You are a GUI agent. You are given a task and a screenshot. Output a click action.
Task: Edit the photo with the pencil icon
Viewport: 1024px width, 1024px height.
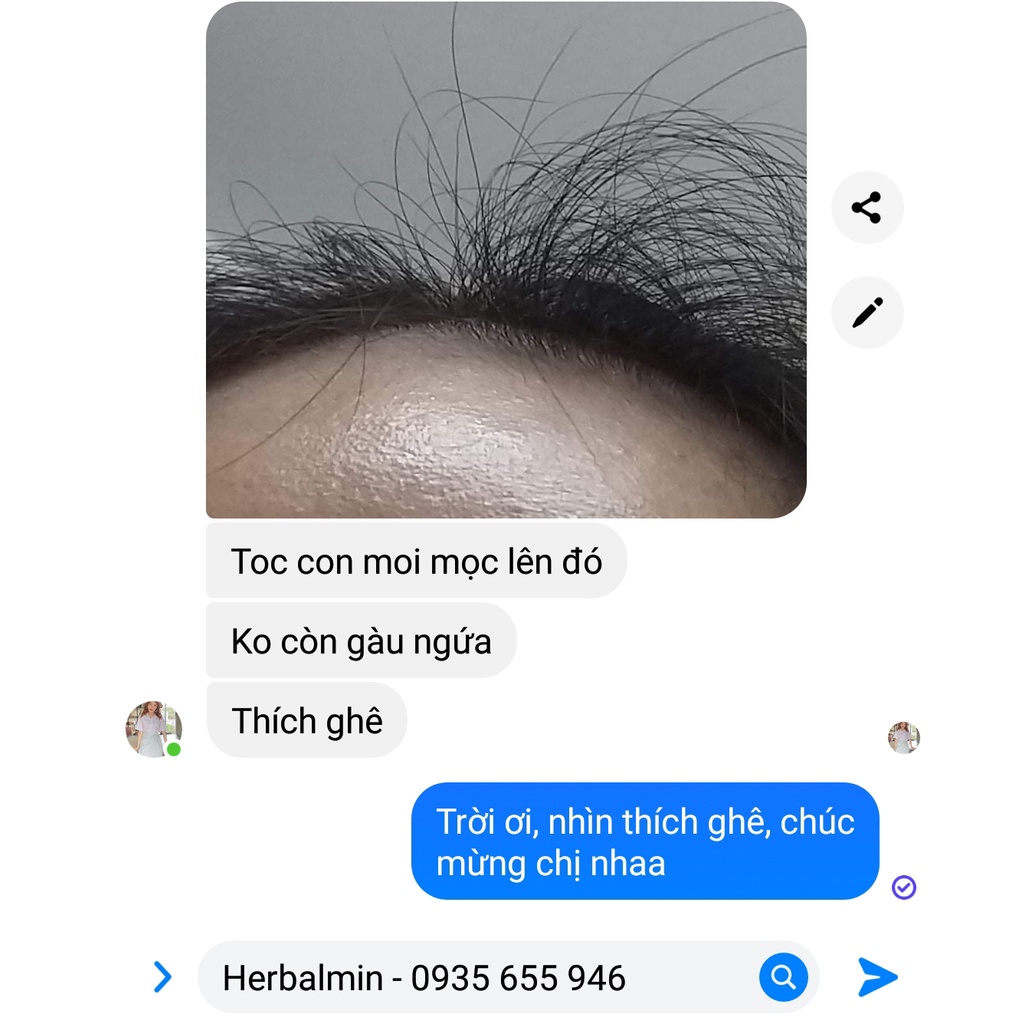pyautogui.click(x=866, y=313)
